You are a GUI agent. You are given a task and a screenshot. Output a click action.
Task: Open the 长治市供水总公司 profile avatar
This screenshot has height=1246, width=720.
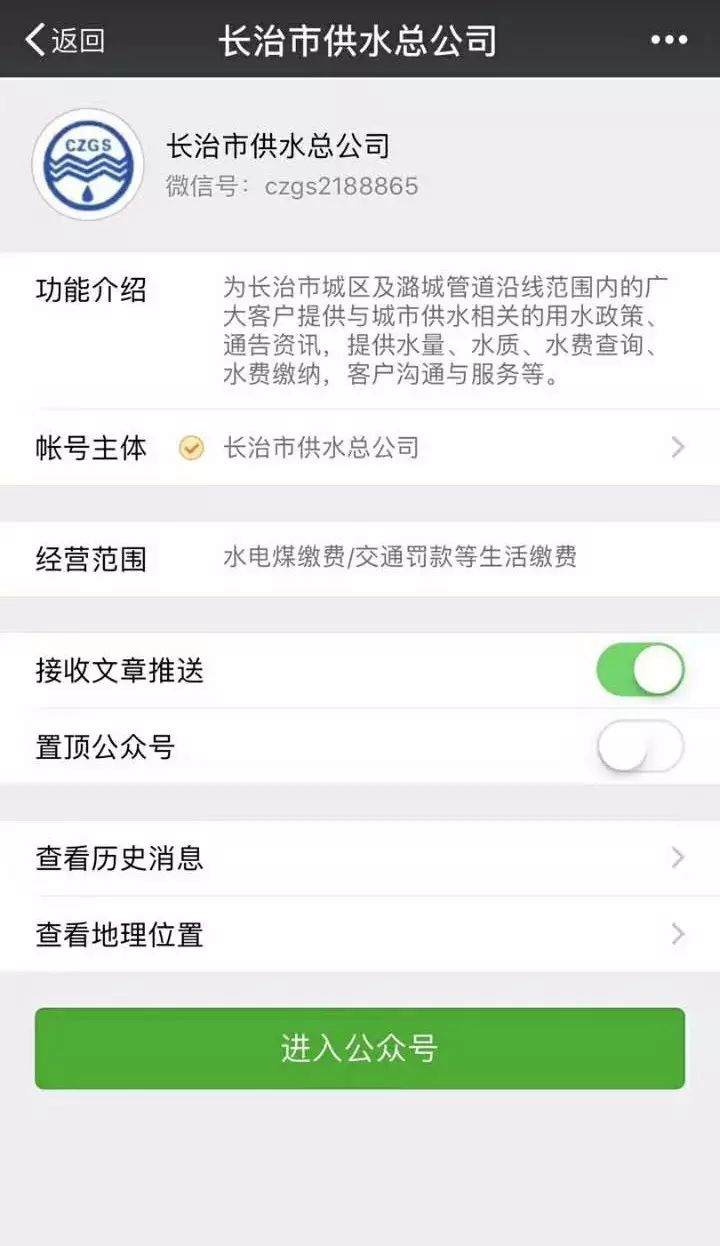(88, 165)
